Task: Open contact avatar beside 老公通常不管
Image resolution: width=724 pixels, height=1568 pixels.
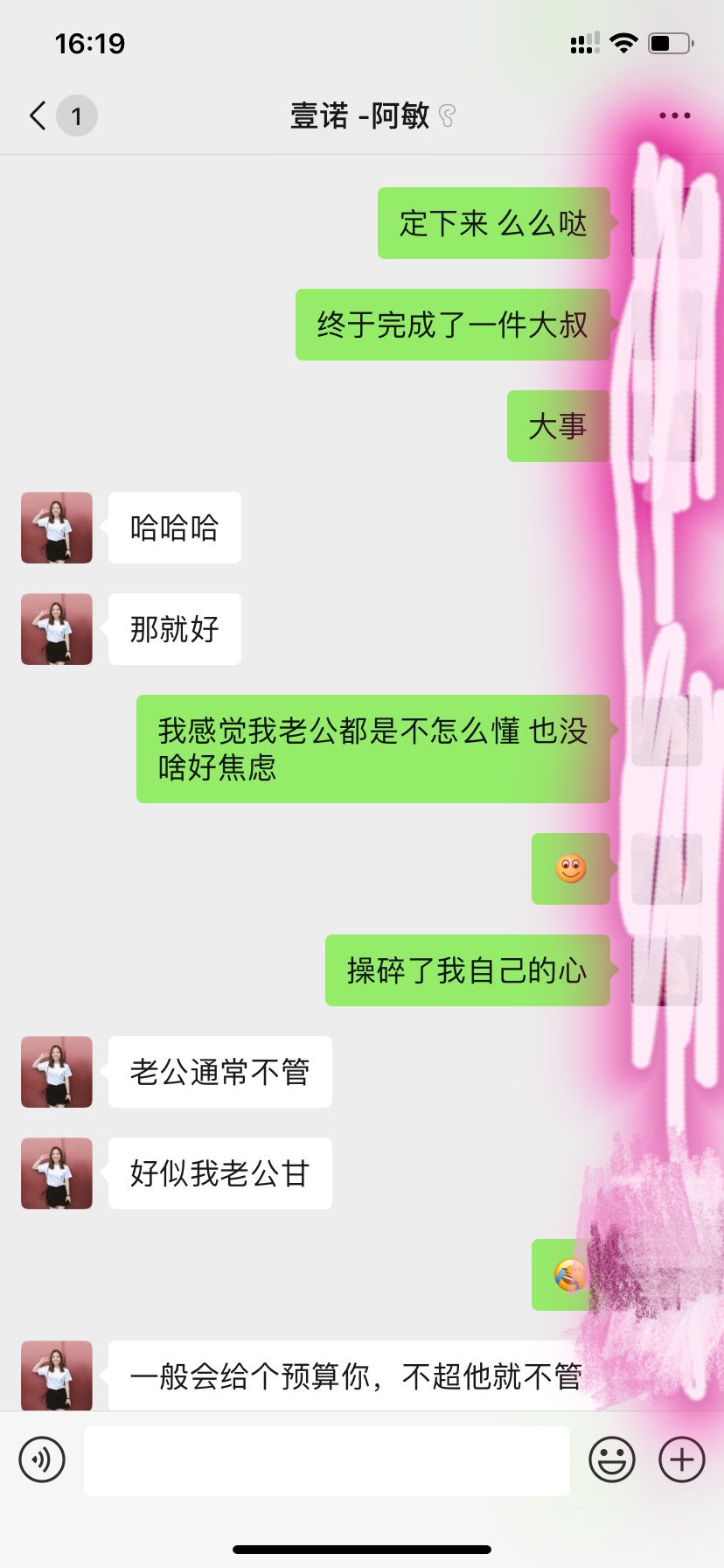Action: (x=57, y=1072)
